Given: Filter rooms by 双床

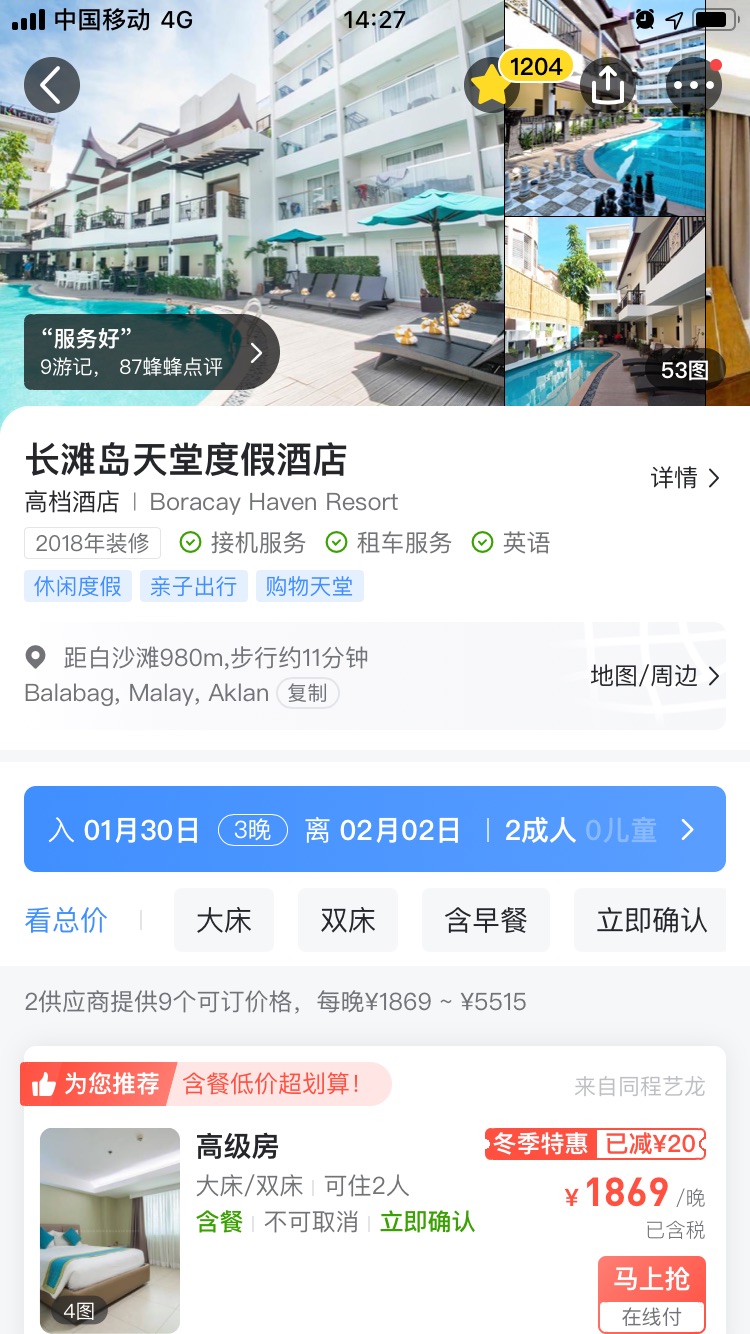Looking at the screenshot, I should 348,920.
